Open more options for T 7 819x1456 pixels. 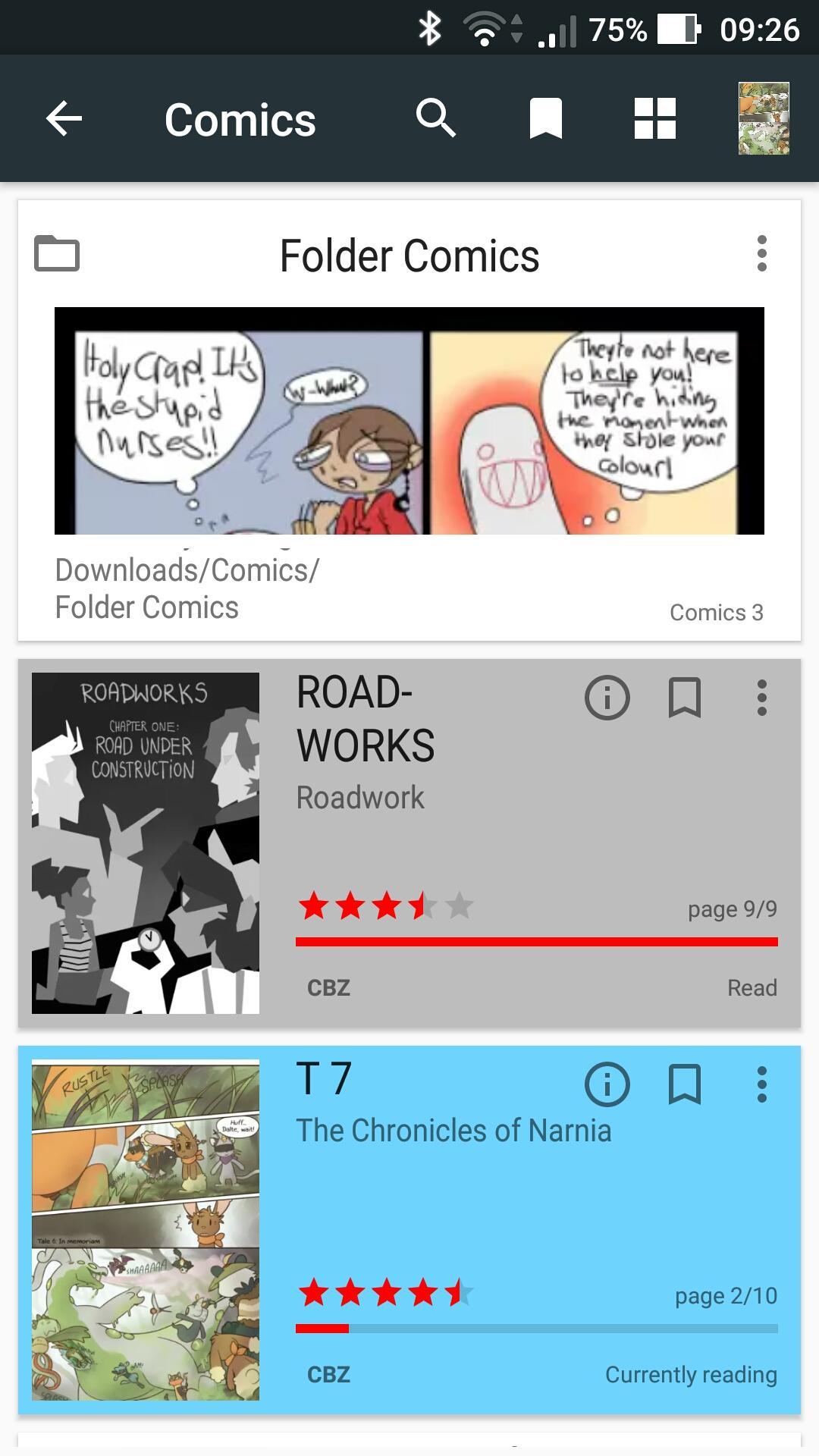(x=761, y=1084)
